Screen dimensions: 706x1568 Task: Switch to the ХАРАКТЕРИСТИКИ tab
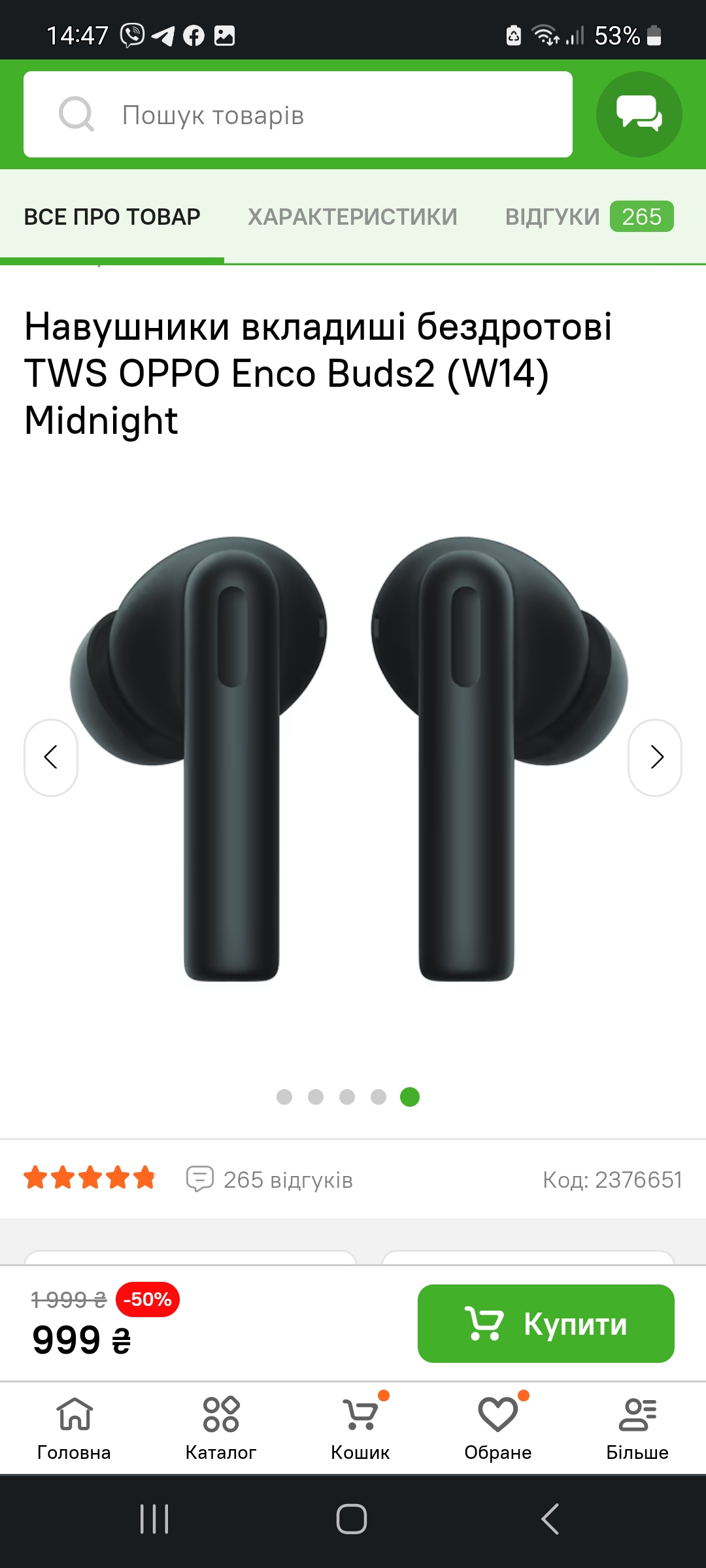click(352, 217)
